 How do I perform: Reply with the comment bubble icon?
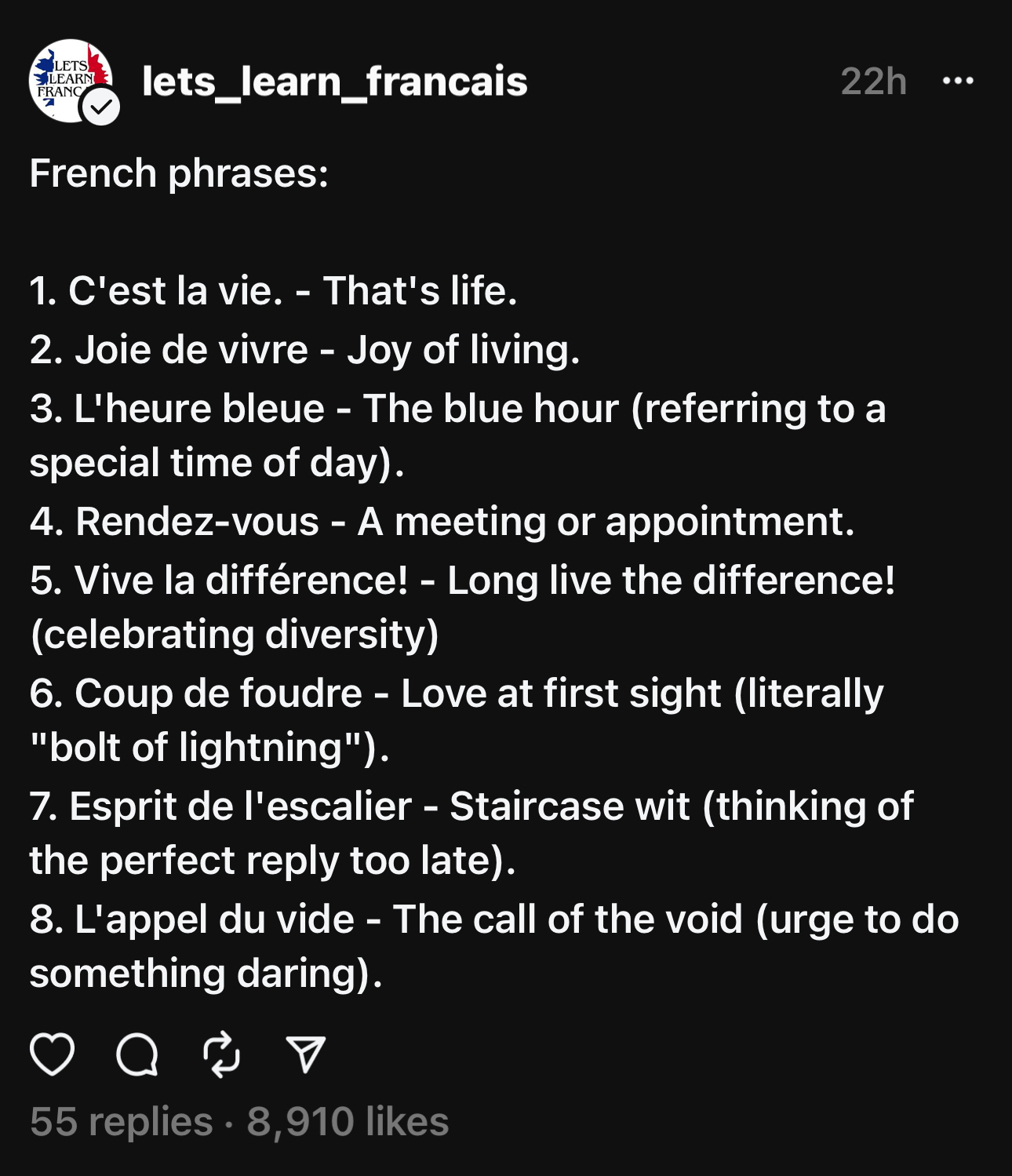[137, 1054]
